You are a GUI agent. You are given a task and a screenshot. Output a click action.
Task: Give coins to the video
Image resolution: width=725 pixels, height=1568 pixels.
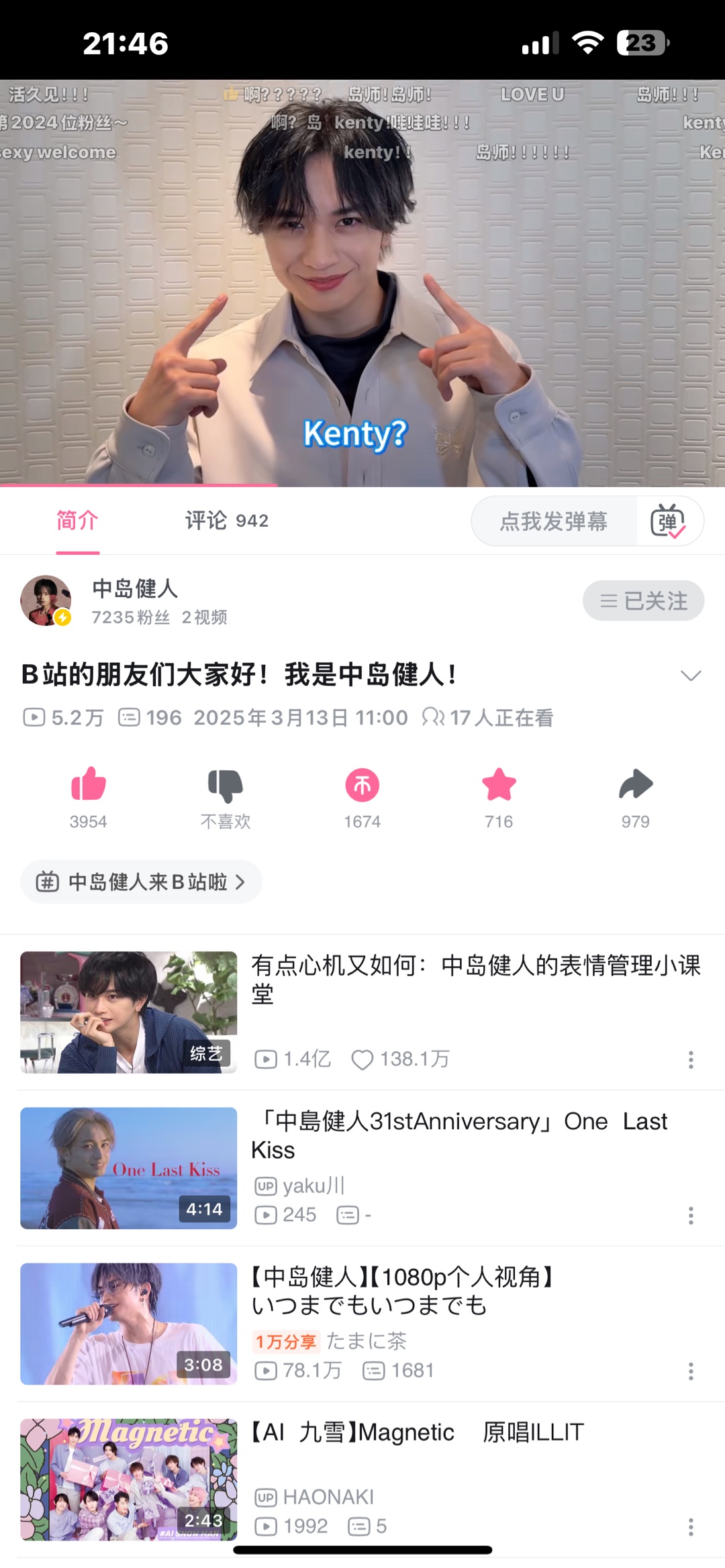point(362,785)
